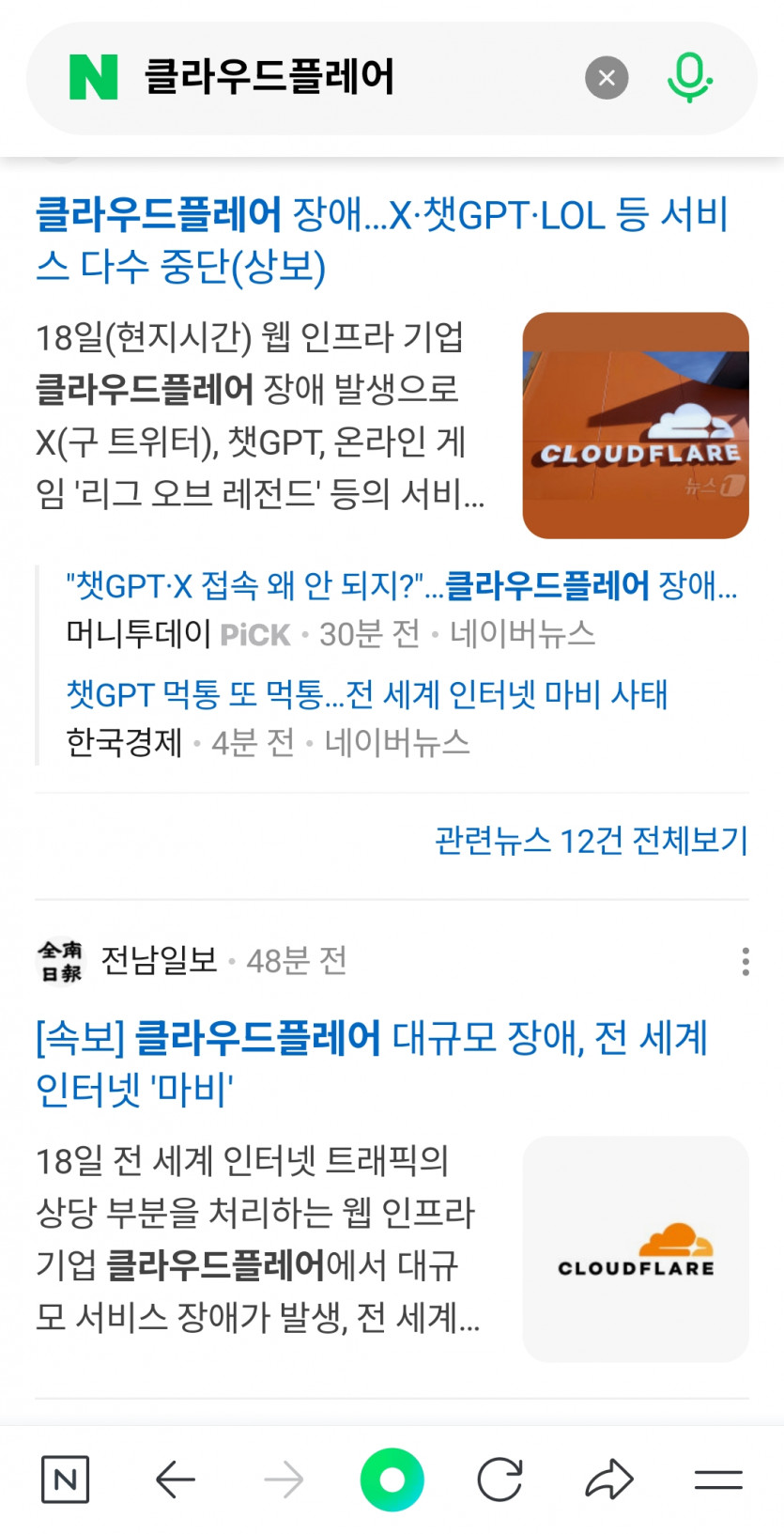Screen dimensions: 784x1534
Task: Open the Cloudflare logo thumbnail of 전남일보 article
Action: (x=636, y=1248)
